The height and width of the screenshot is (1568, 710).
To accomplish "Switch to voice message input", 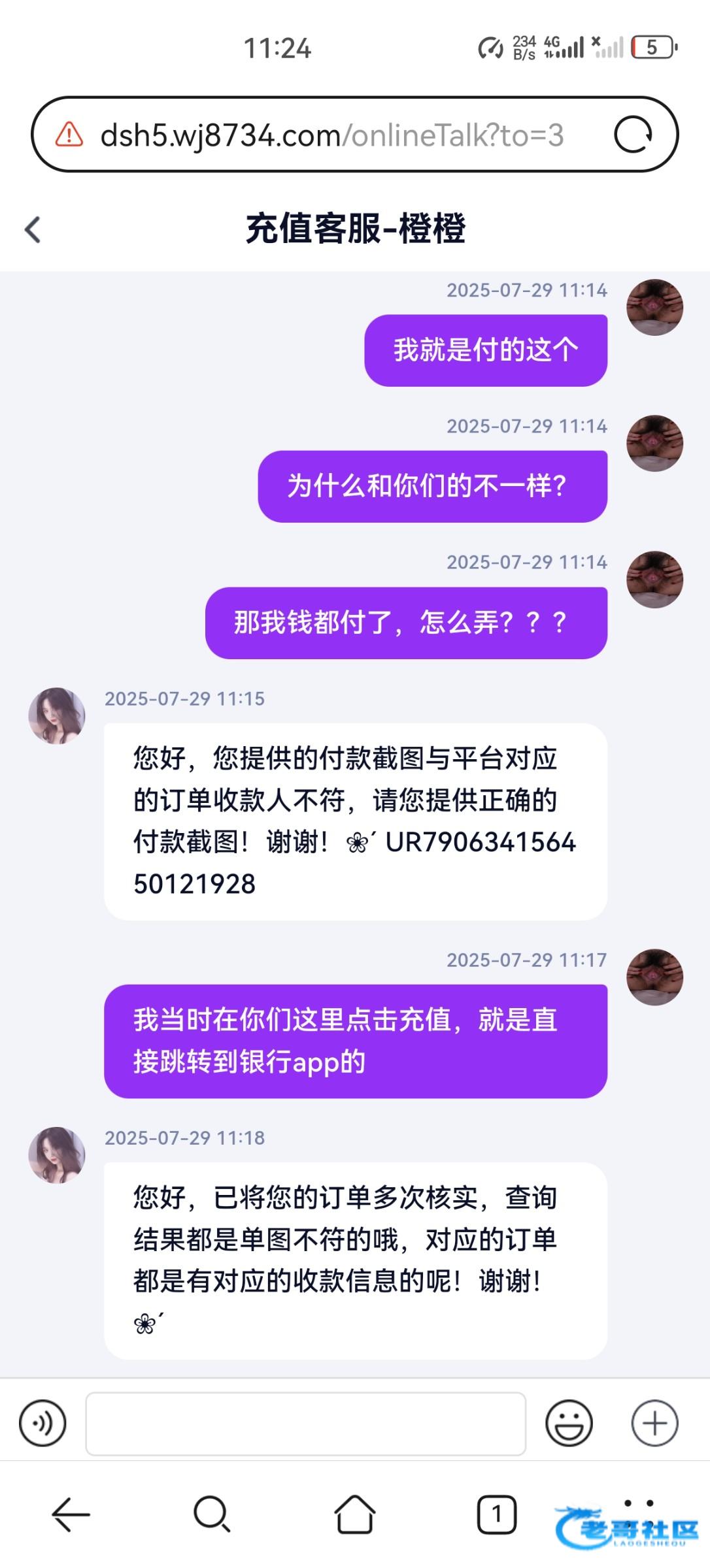I will 42,1423.
